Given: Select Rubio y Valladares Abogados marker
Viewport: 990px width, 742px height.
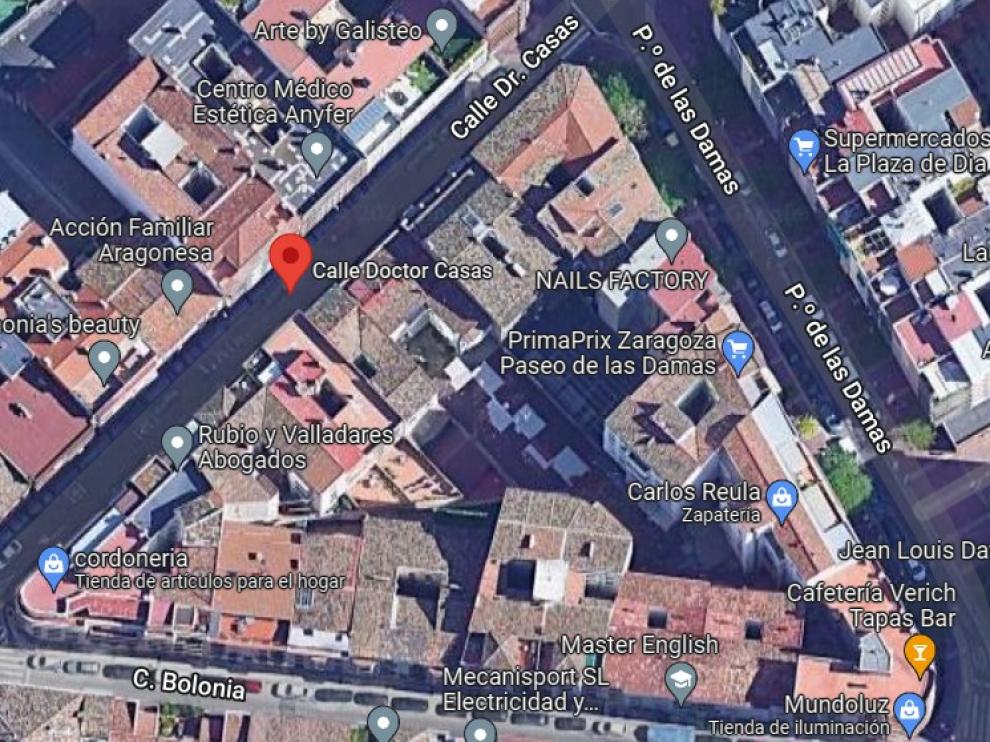Looking at the screenshot, I should coord(177,444).
